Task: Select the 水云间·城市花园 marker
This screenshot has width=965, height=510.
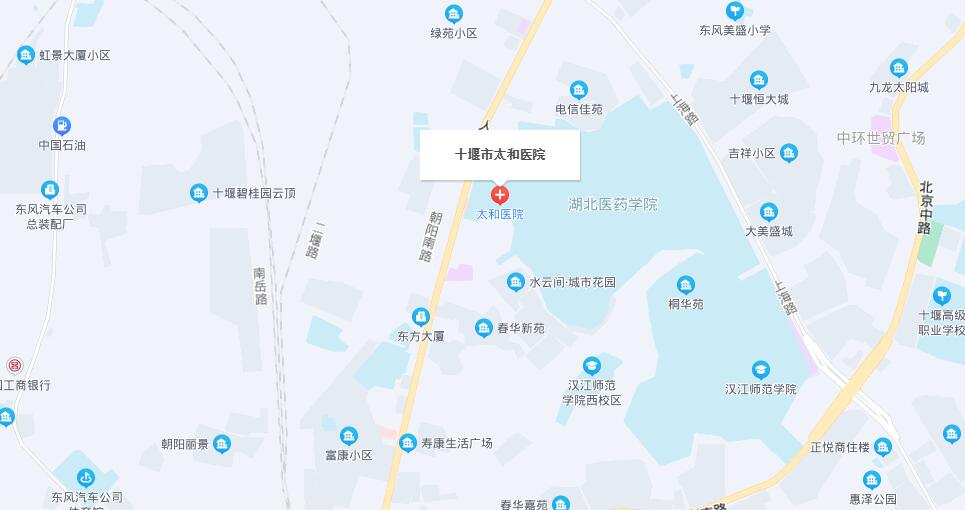Action: 516,282
